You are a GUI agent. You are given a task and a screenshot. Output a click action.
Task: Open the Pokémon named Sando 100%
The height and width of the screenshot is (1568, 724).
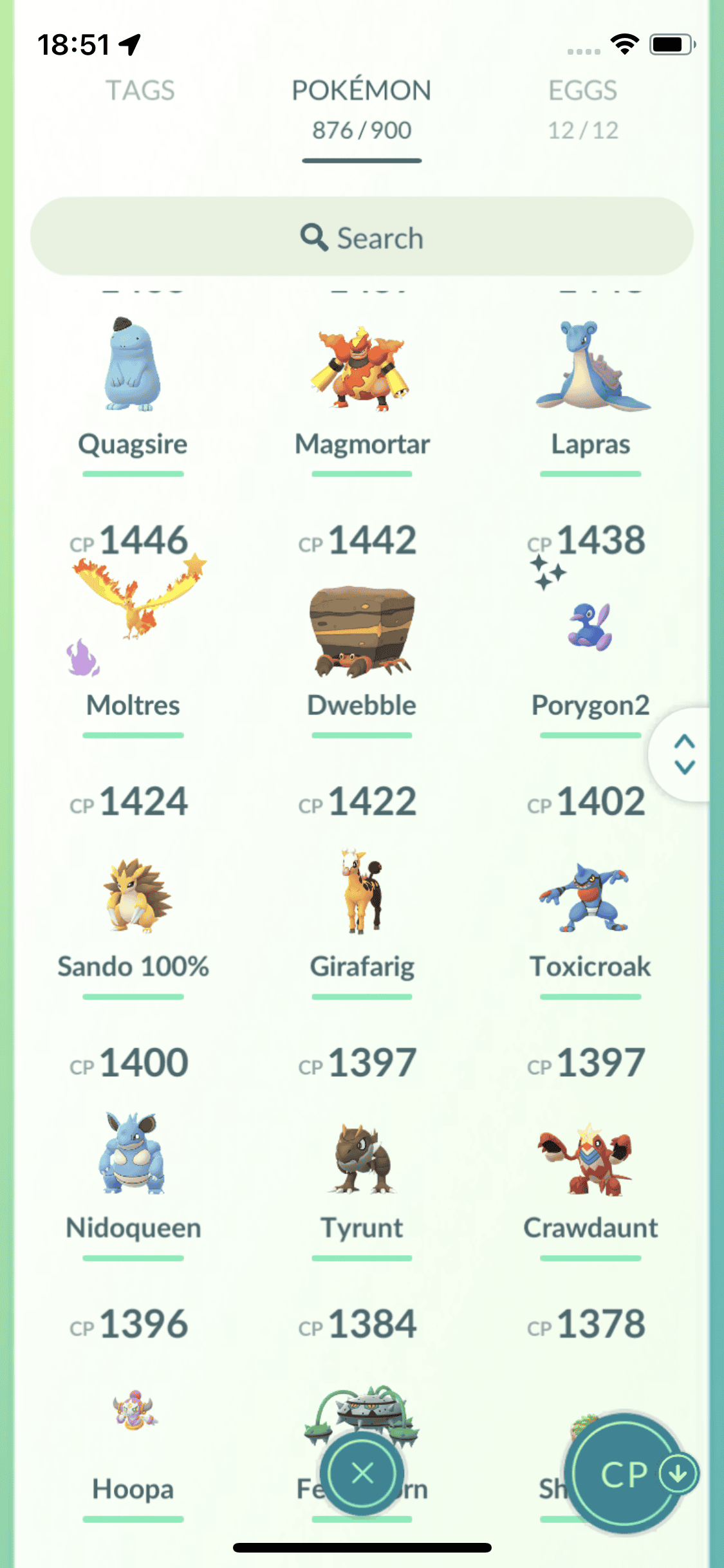(x=133, y=896)
